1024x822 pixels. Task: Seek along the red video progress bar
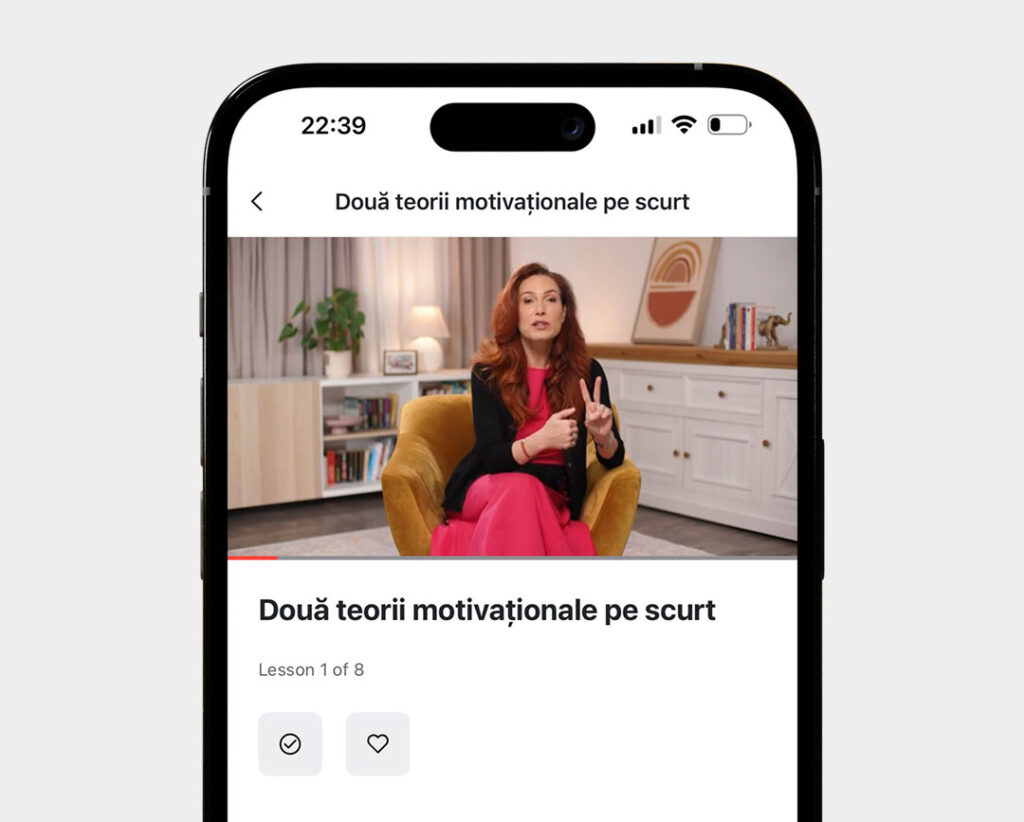point(253,557)
